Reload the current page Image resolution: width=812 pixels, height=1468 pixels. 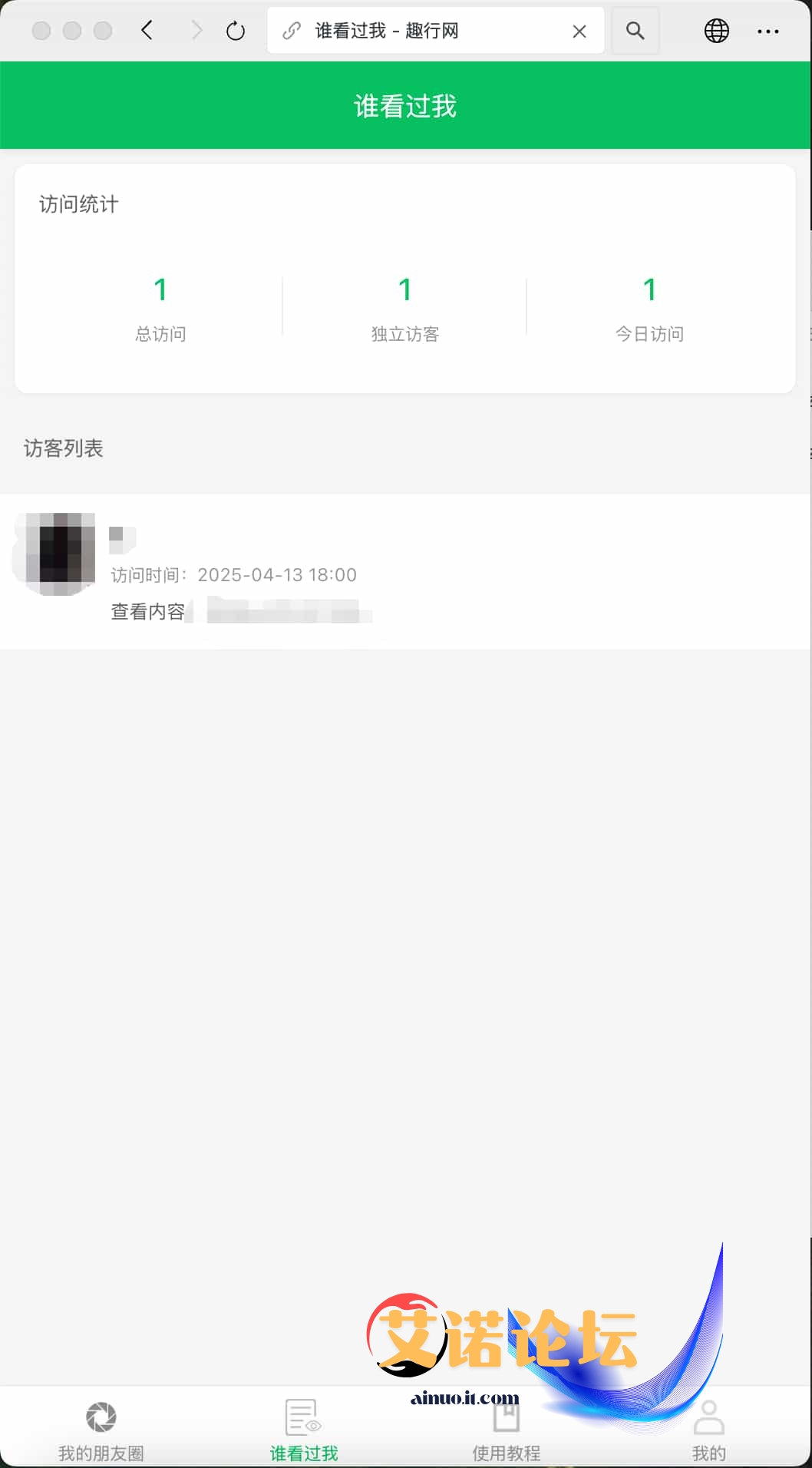point(236,31)
